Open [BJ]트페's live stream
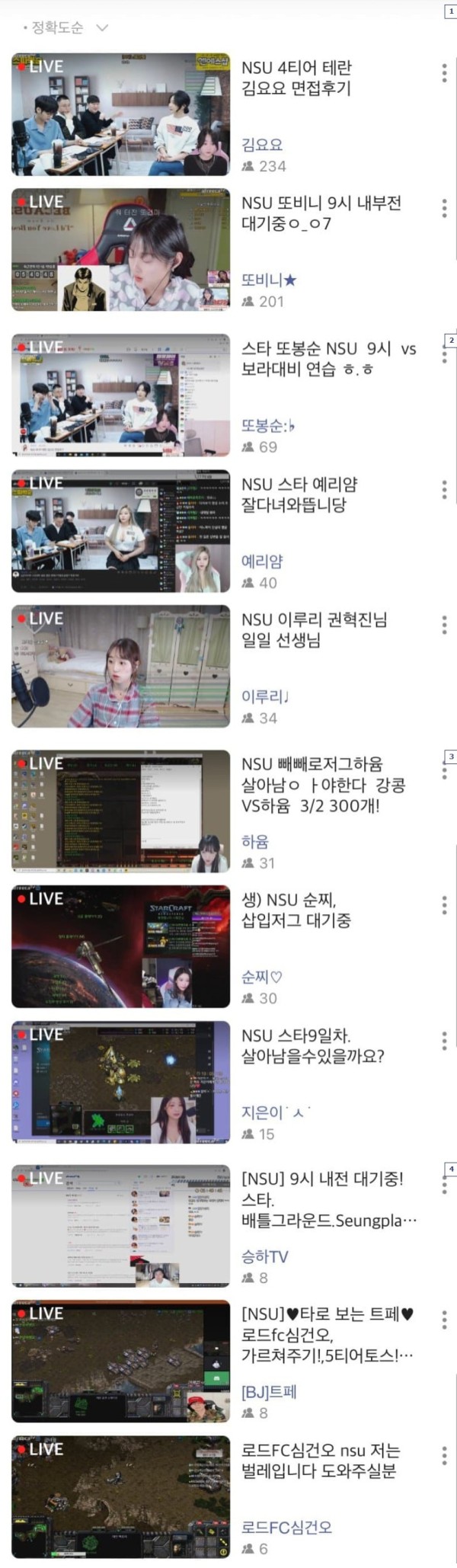Screen dimensions: 457x1568 [x=120, y=1362]
